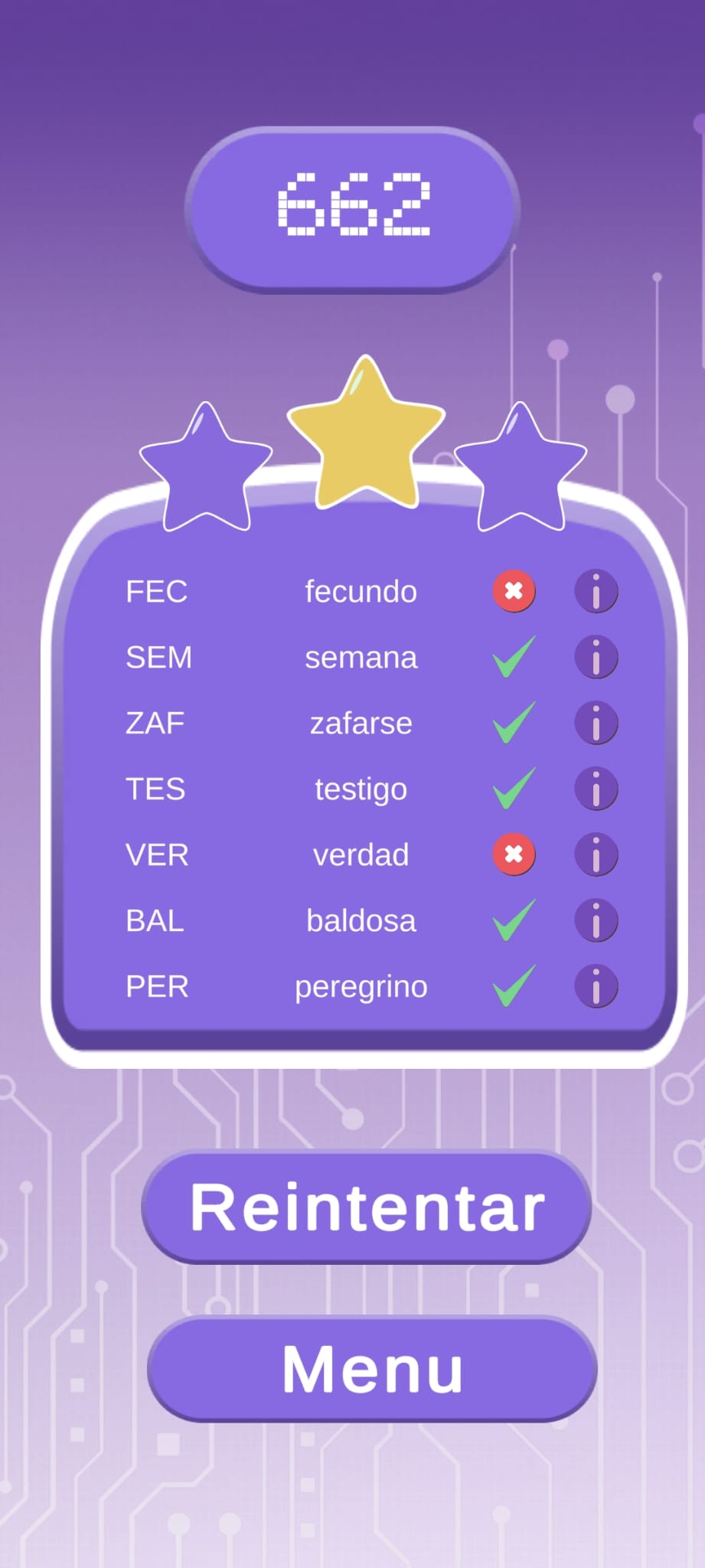Viewport: 705px width, 1568px height.
Task: Open info for the word semana
Action: [596, 657]
